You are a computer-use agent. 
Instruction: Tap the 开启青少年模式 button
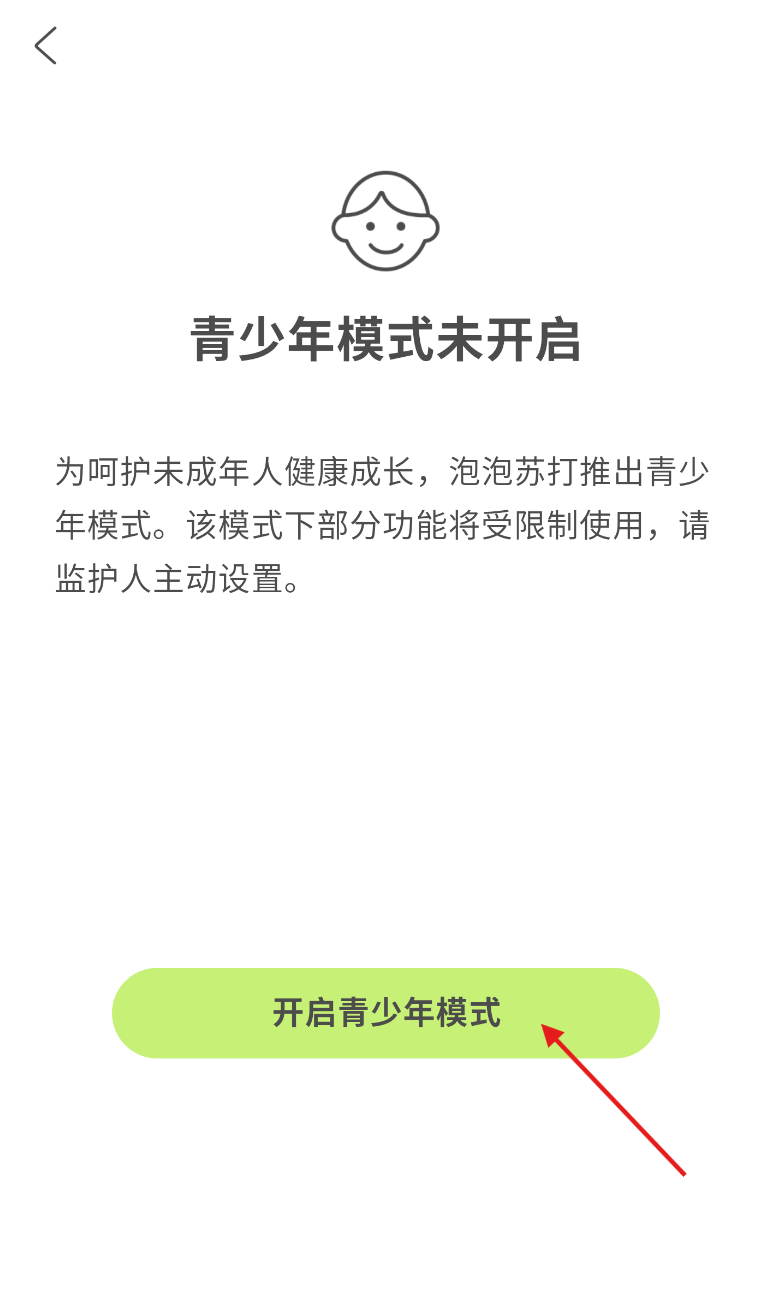(x=385, y=1013)
